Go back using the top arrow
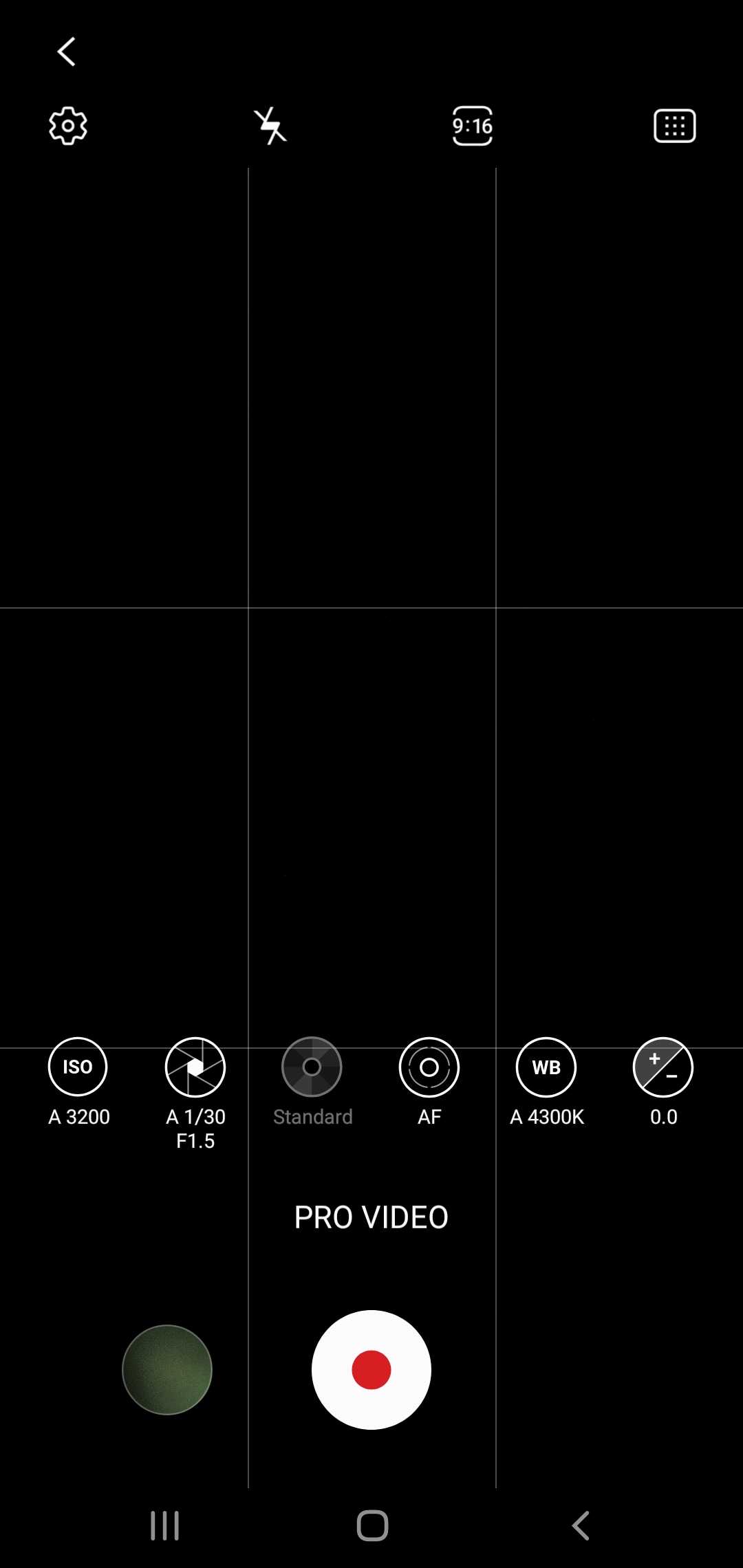 tap(66, 52)
